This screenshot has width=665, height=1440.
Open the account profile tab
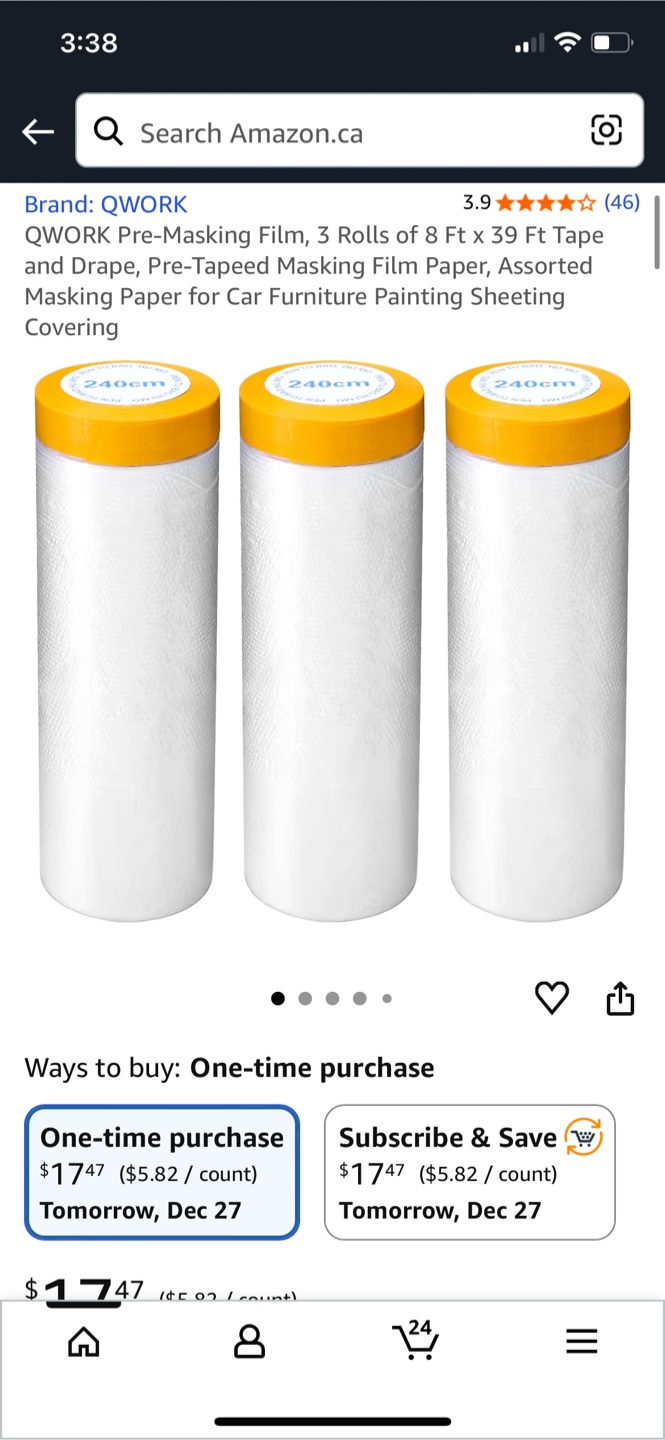pos(249,1342)
